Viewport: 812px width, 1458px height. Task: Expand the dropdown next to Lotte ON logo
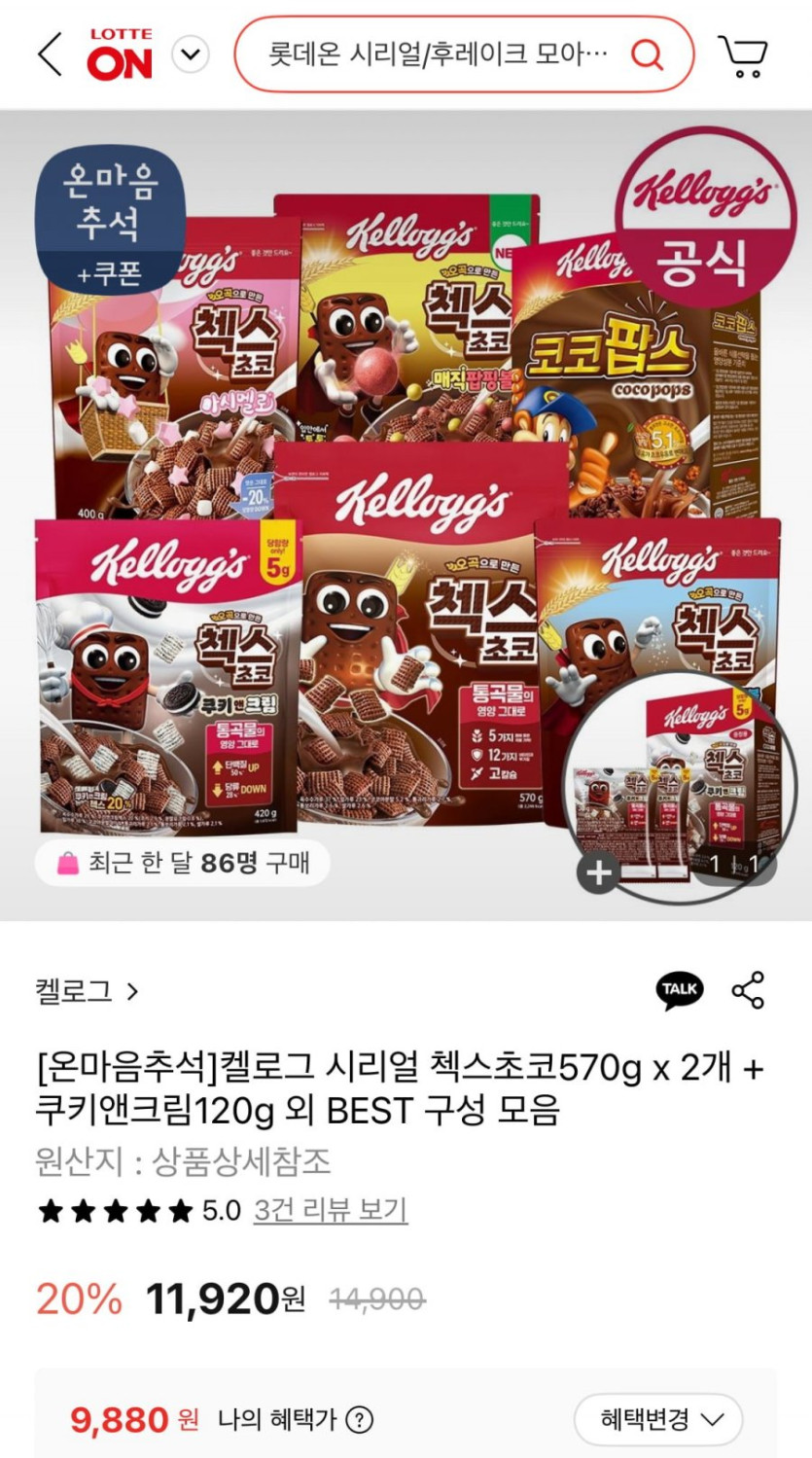pyautogui.click(x=191, y=54)
